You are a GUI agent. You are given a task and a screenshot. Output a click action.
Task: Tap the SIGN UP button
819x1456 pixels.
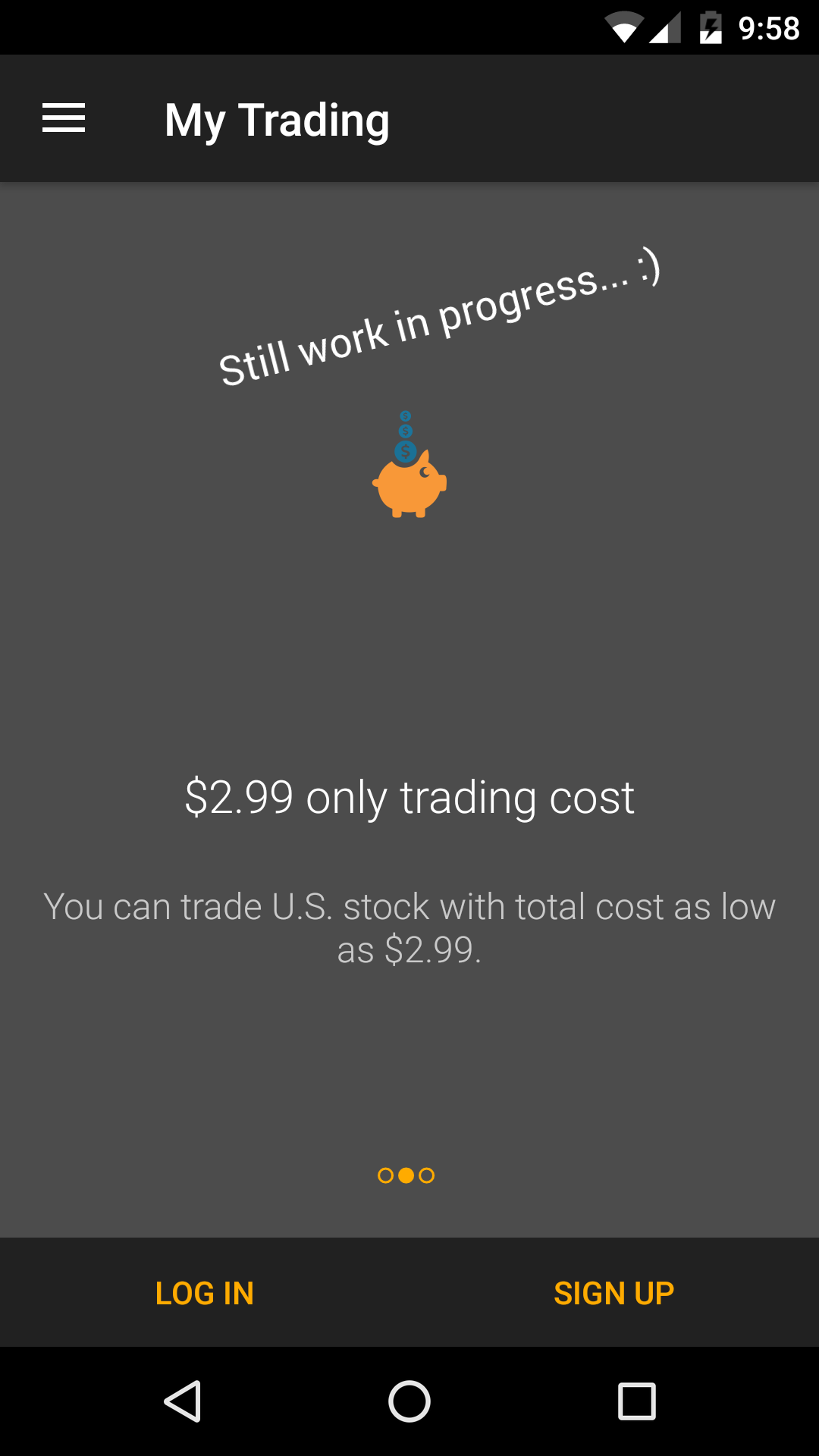613,1293
